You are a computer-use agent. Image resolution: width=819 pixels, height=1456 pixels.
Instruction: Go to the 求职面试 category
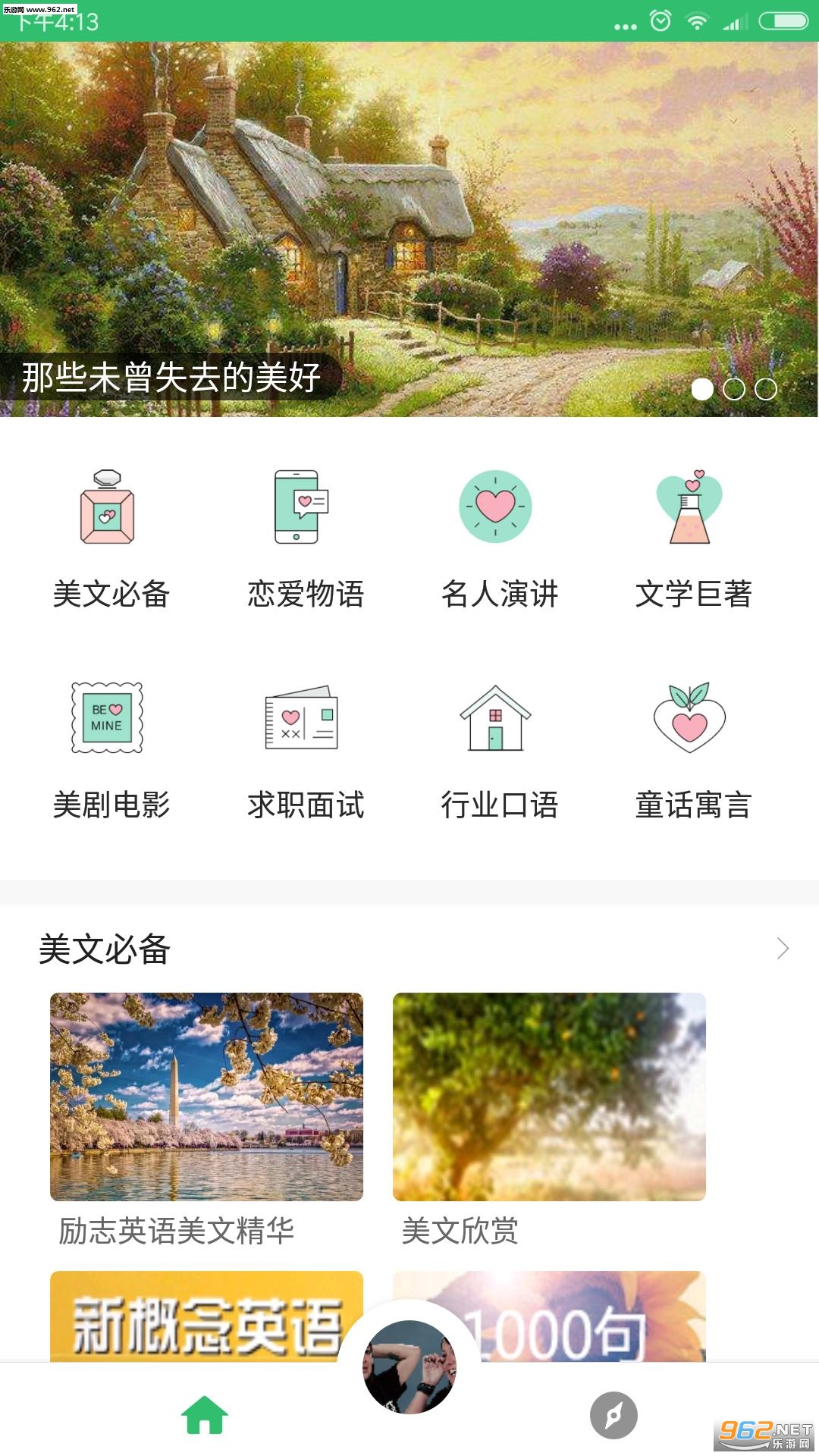coord(302,718)
